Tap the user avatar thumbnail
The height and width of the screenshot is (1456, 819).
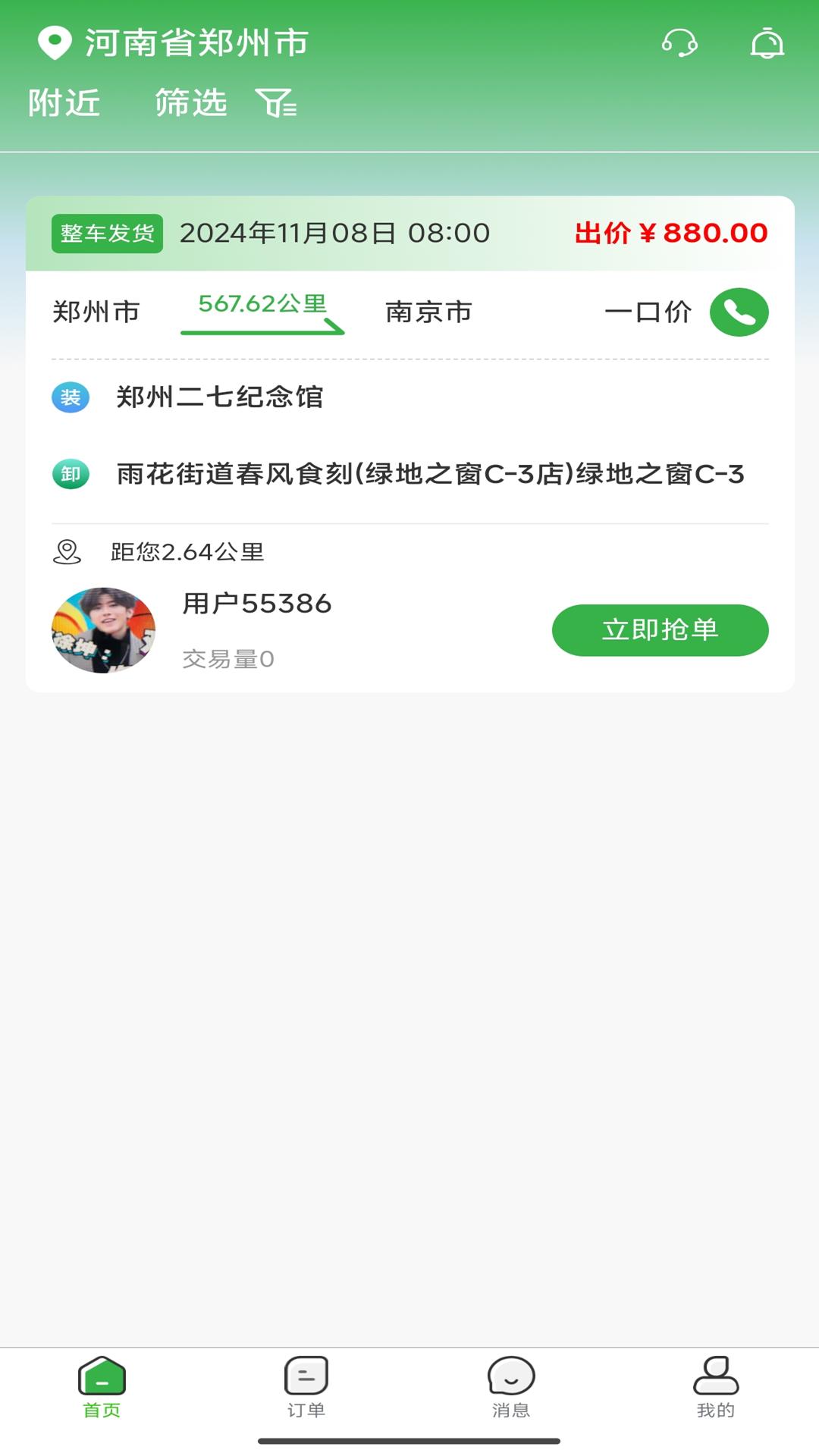[105, 629]
